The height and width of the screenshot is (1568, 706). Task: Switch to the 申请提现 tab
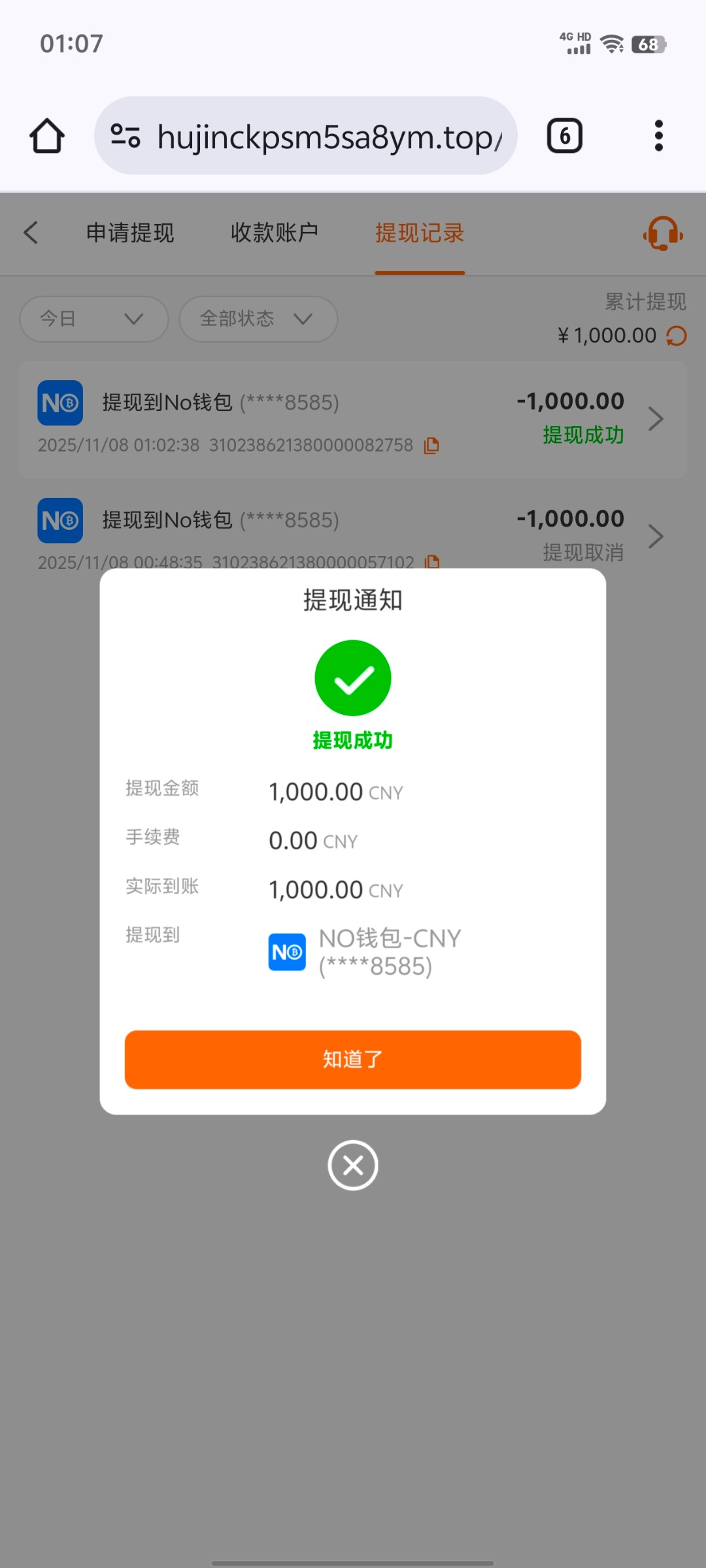click(x=130, y=233)
